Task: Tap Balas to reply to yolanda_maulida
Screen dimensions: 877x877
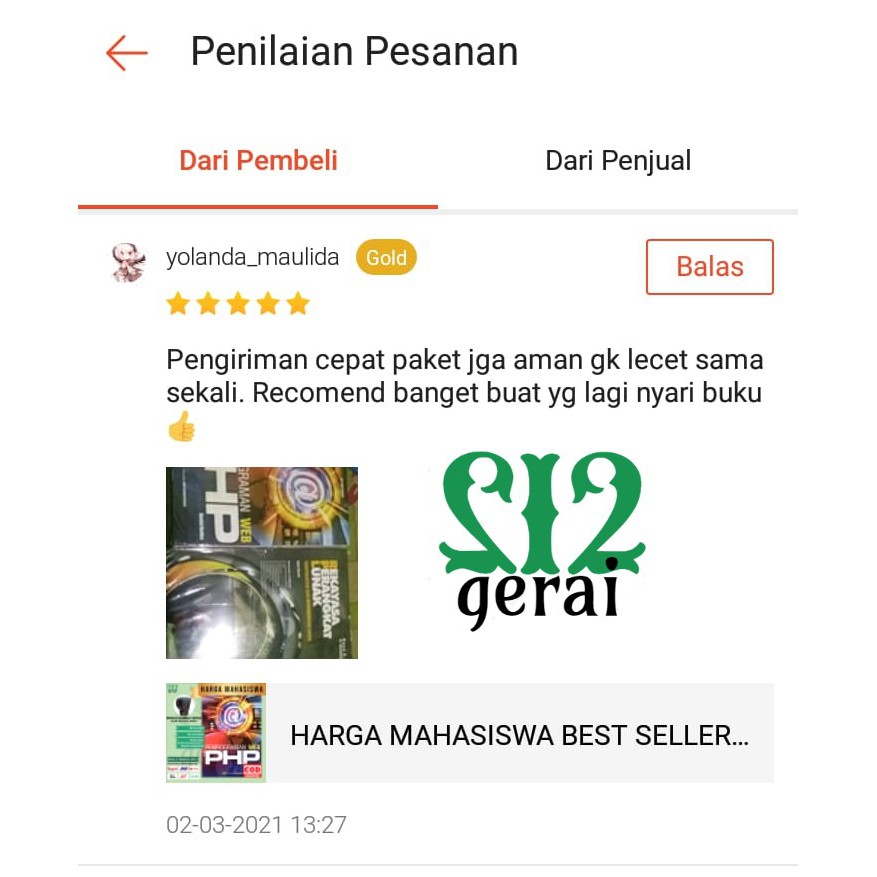Action: coord(709,267)
